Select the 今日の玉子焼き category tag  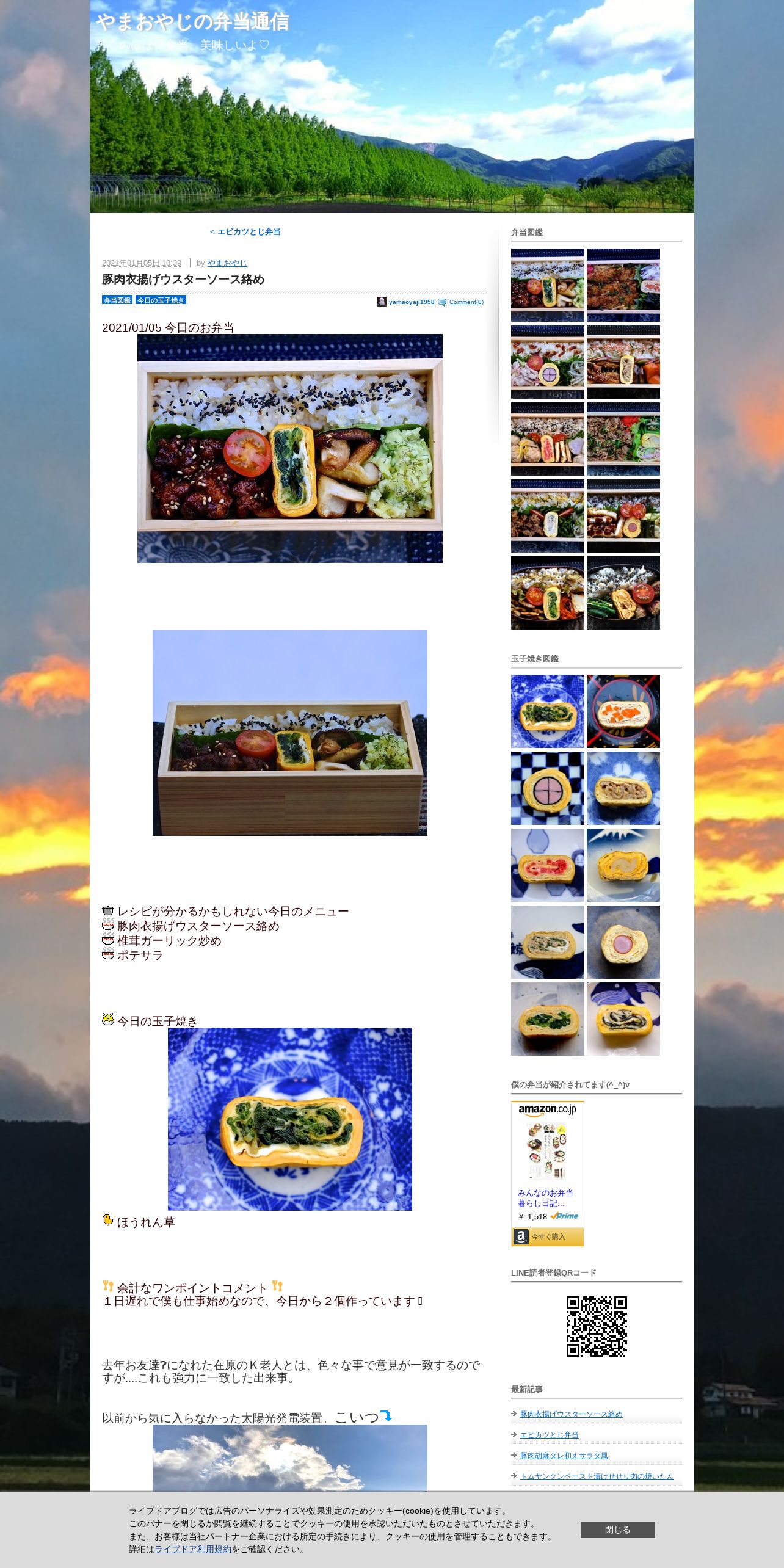coord(161,300)
